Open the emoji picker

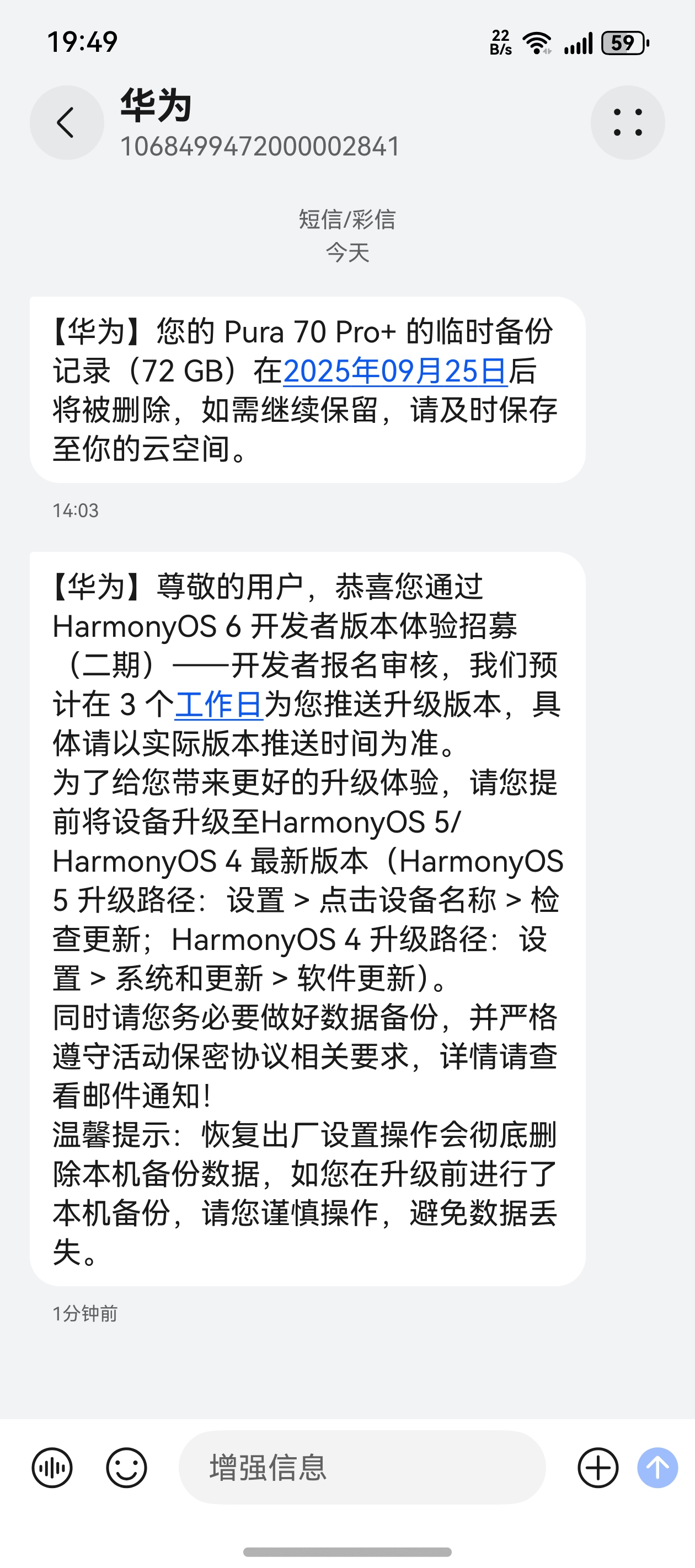click(x=126, y=1468)
